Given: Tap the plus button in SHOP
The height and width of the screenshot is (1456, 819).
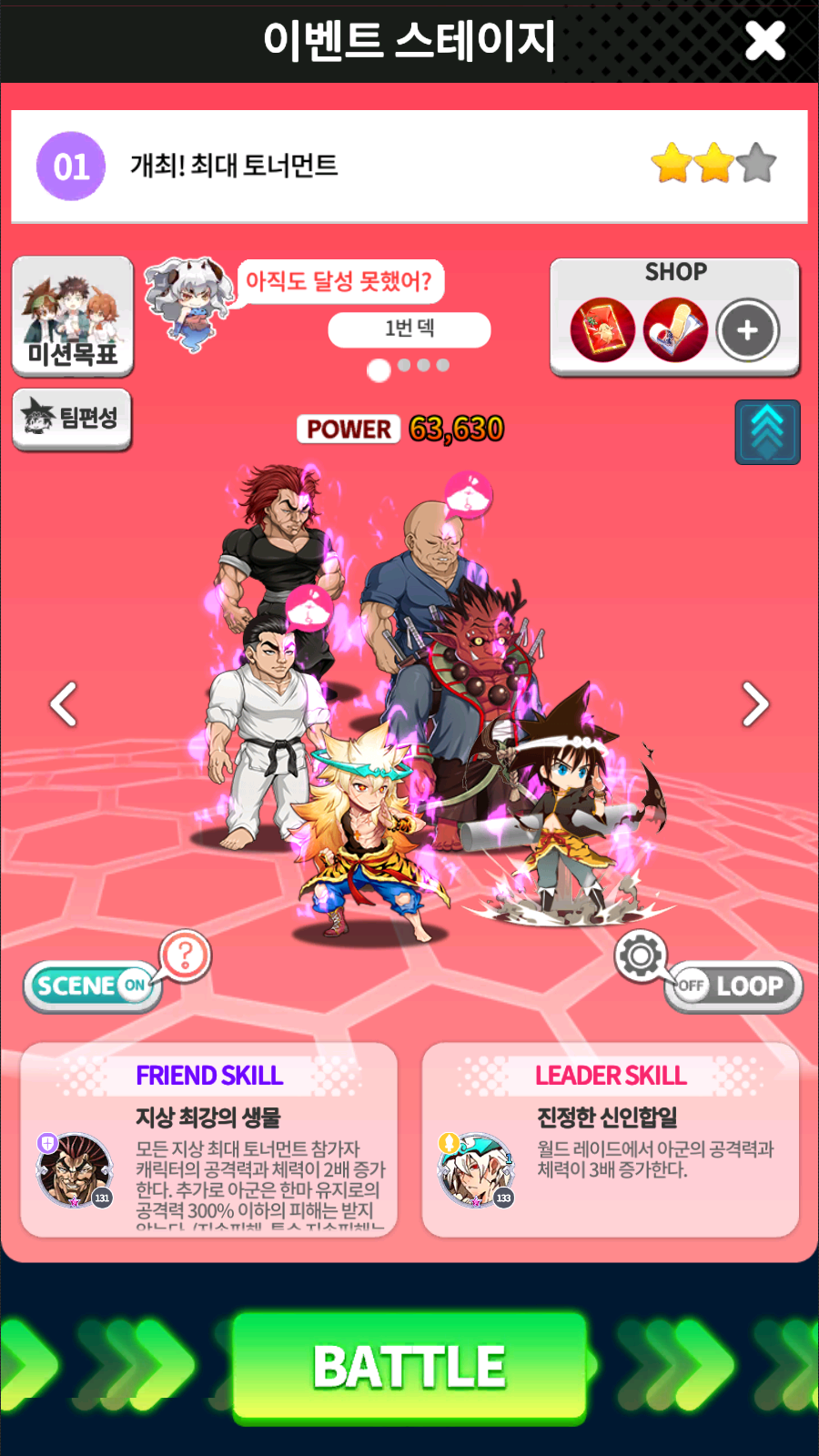Looking at the screenshot, I should point(747,329).
